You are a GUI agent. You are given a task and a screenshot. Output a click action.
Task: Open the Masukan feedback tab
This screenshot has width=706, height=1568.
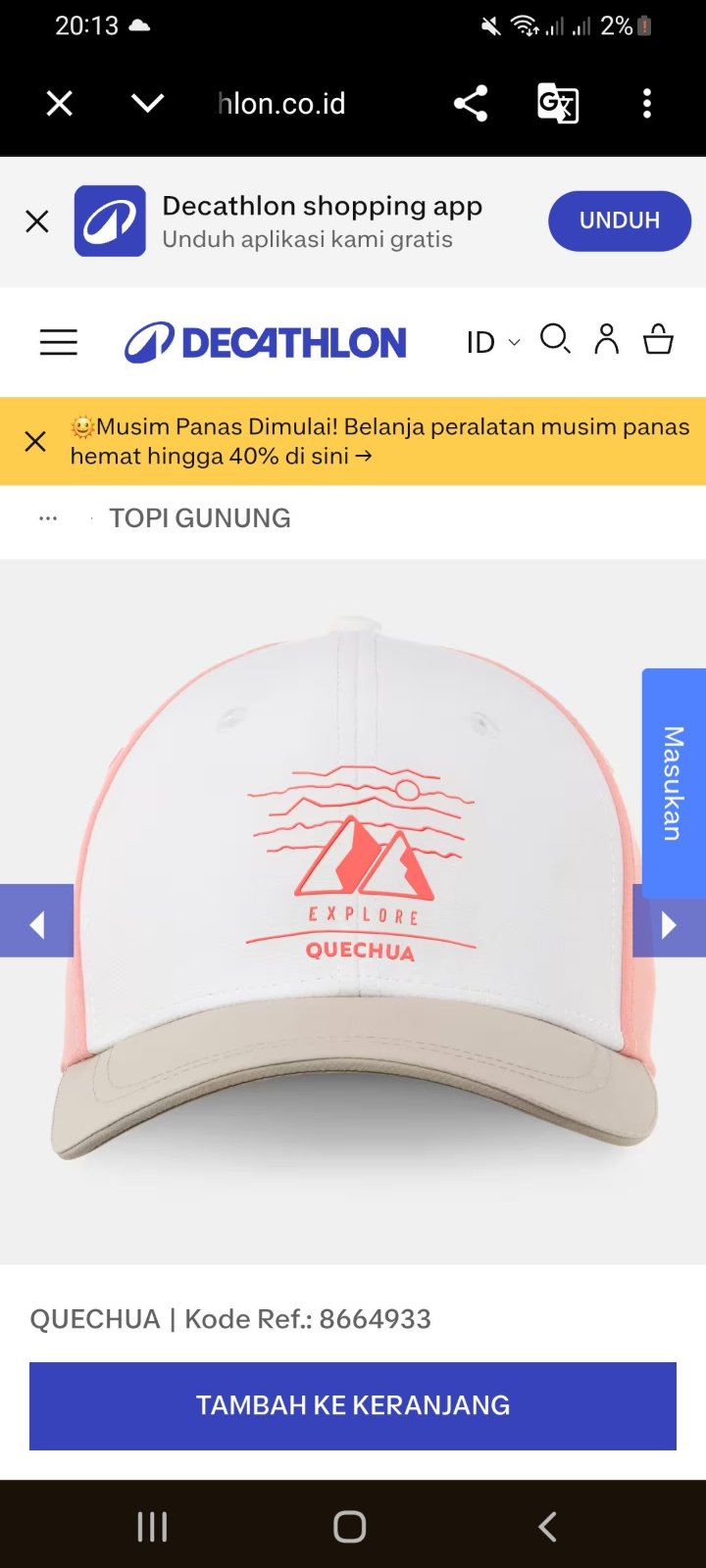tap(674, 783)
